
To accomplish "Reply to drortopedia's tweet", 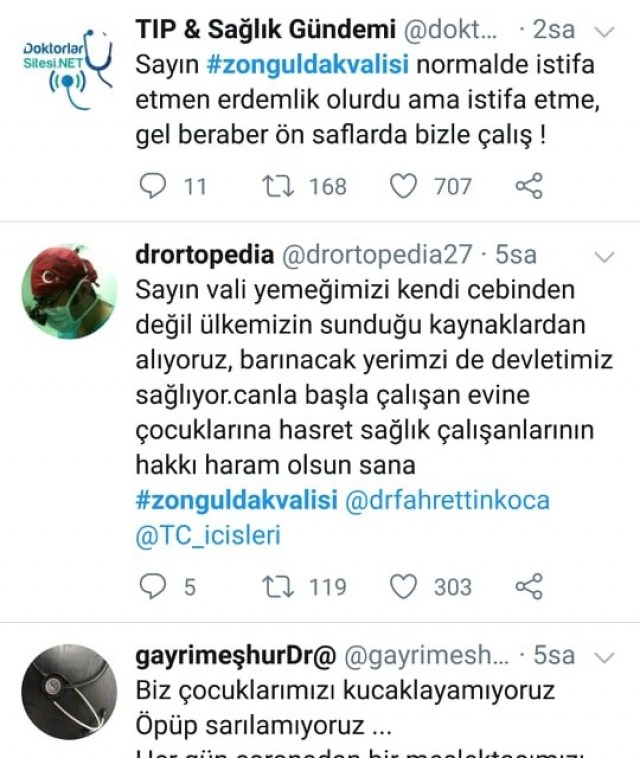I will [x=152, y=586].
